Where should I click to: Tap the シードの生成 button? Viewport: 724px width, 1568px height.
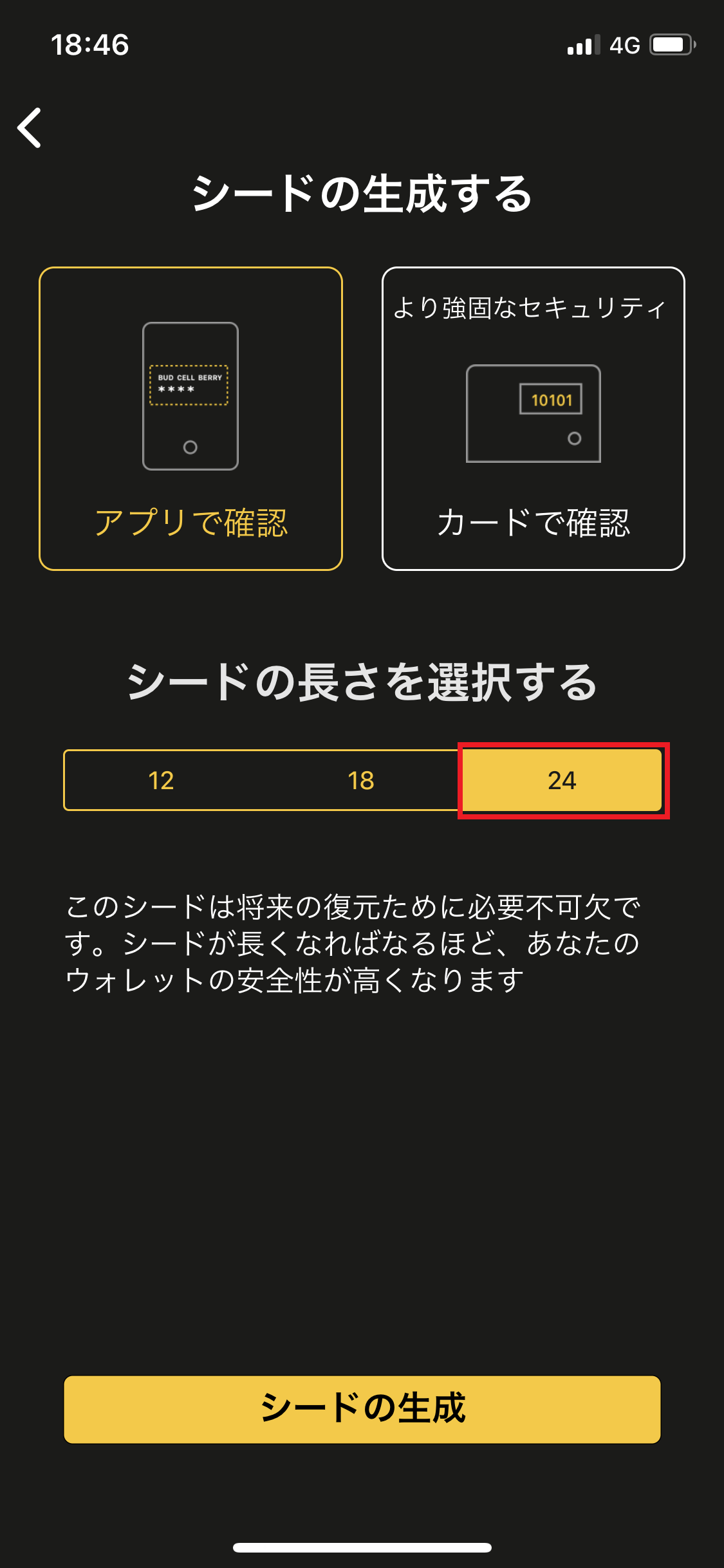(x=362, y=1409)
